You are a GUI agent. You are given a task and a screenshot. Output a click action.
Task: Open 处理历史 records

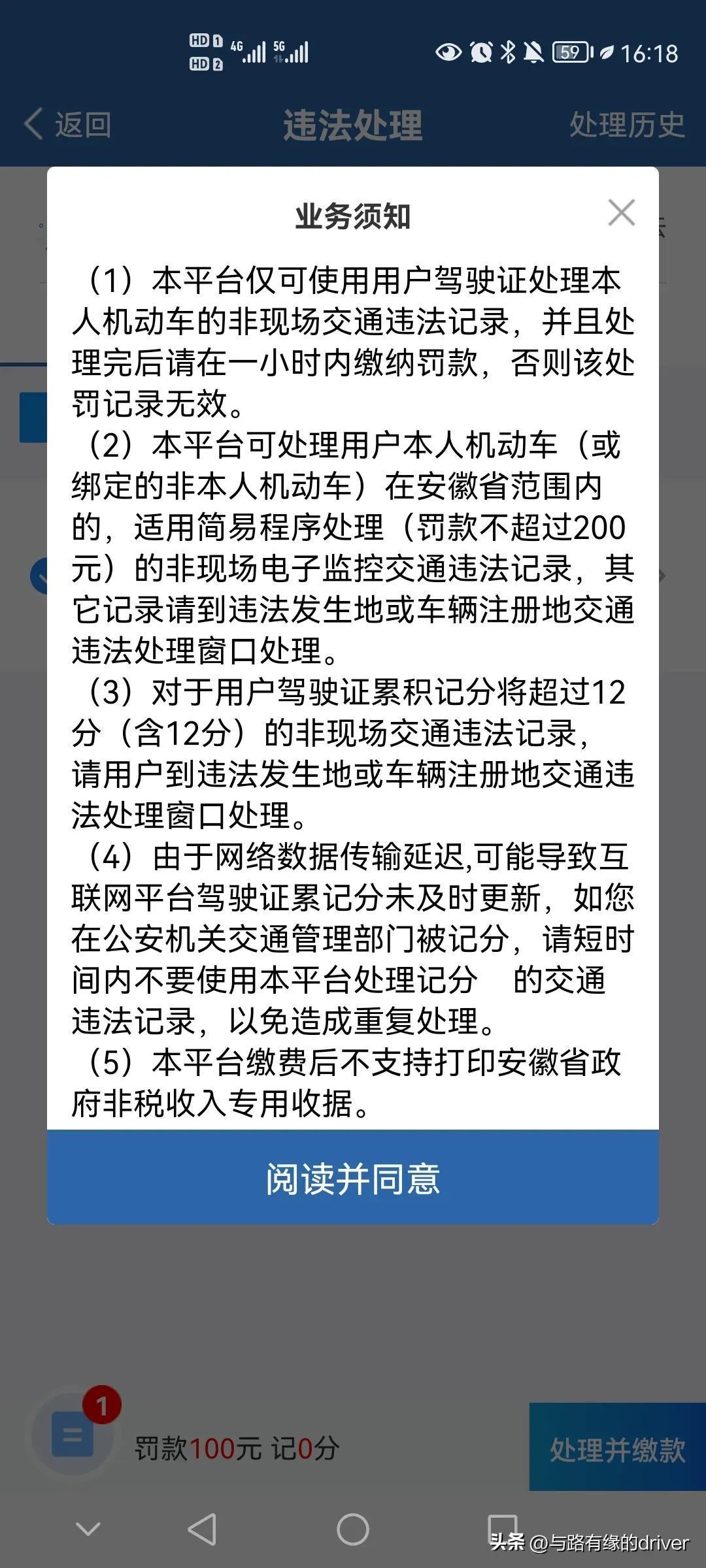tap(626, 124)
